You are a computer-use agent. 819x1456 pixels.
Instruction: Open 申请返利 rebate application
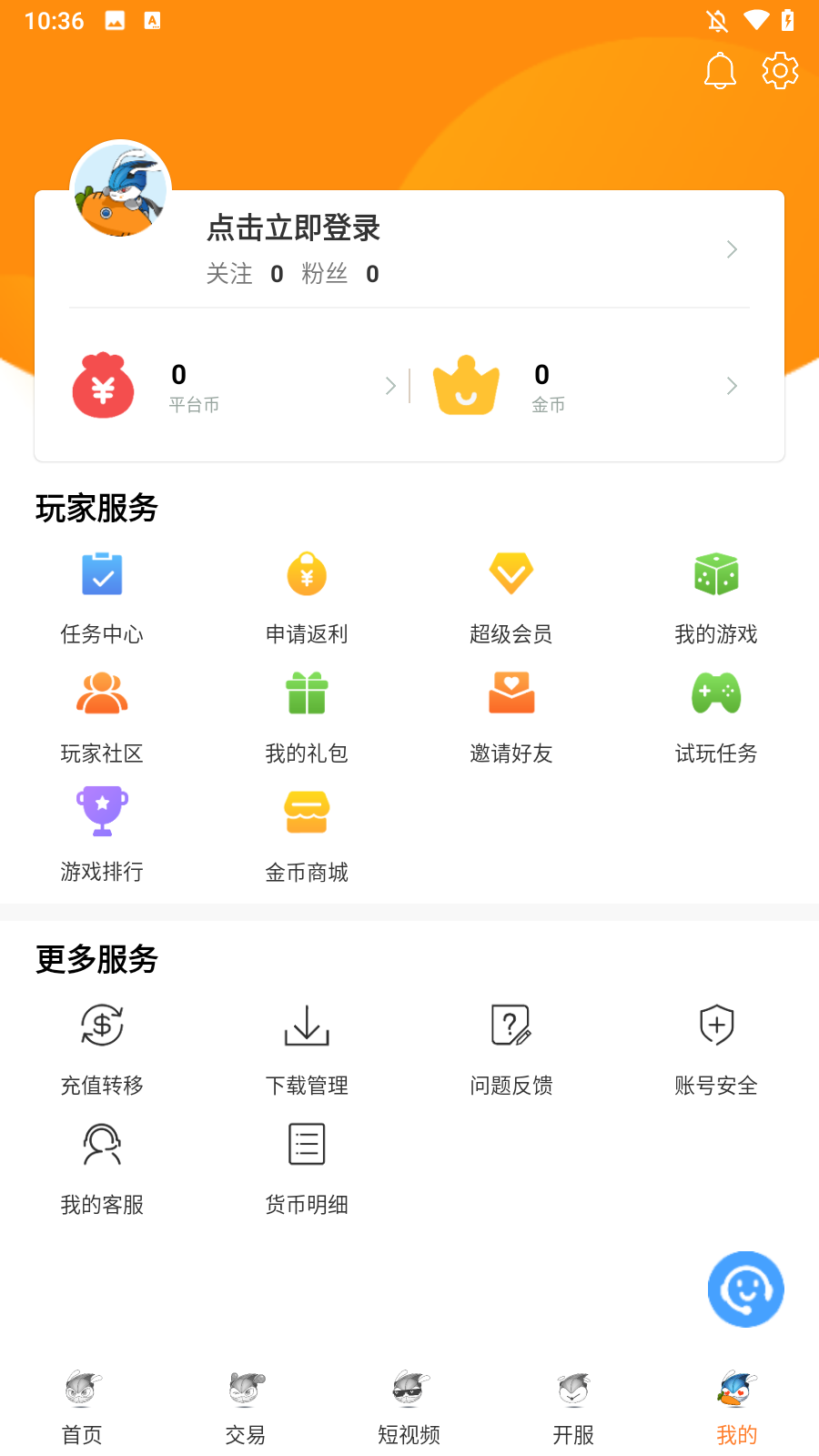(x=306, y=596)
